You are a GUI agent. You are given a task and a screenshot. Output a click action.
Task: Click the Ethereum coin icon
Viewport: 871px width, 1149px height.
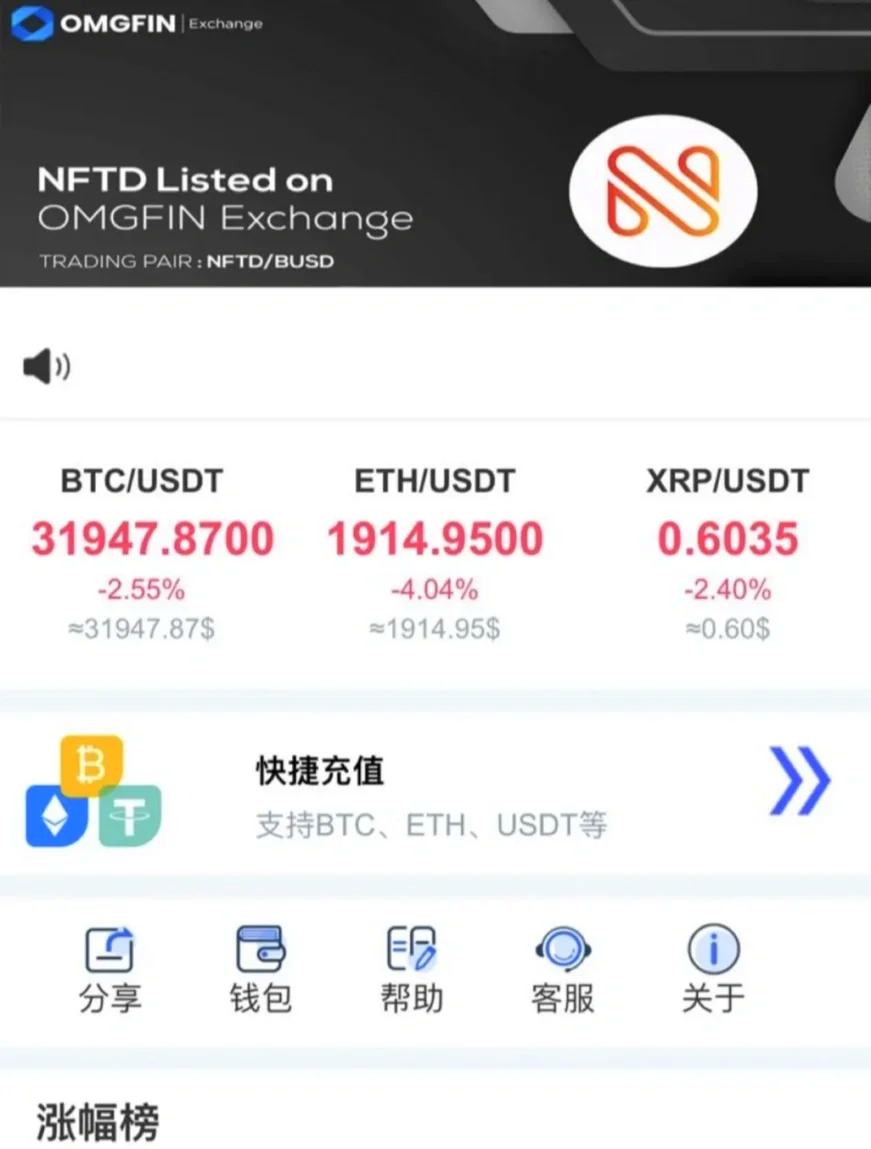tap(55, 812)
